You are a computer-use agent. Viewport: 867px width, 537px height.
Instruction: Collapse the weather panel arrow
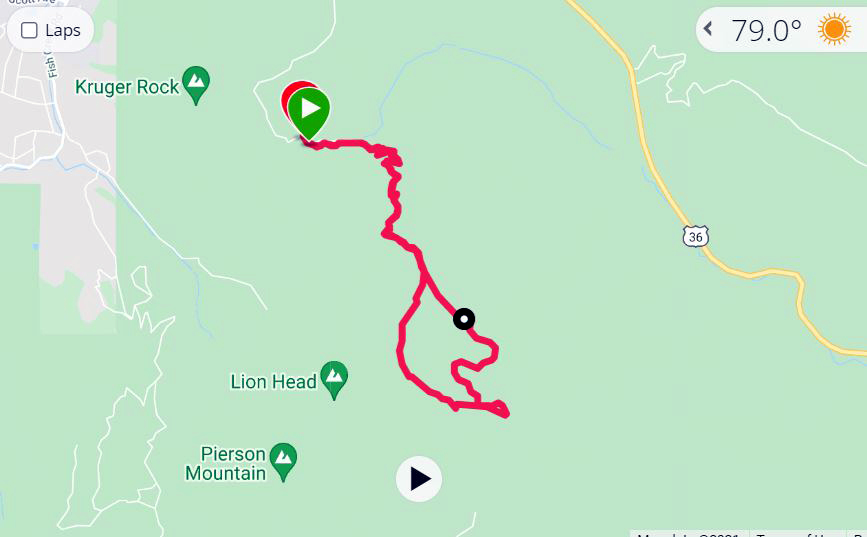coord(709,29)
